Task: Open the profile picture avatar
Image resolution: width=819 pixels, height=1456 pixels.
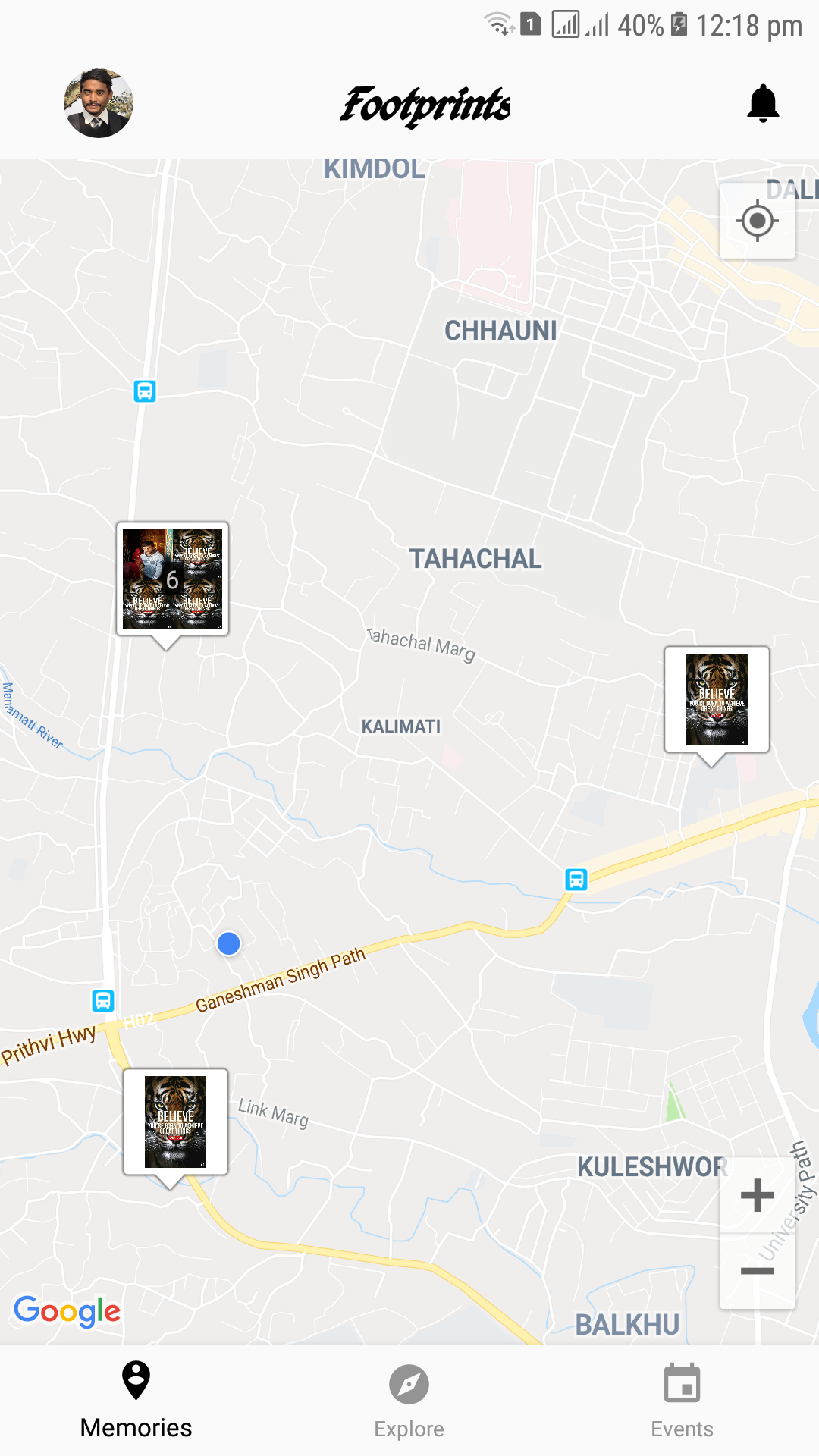Action: coord(99,103)
